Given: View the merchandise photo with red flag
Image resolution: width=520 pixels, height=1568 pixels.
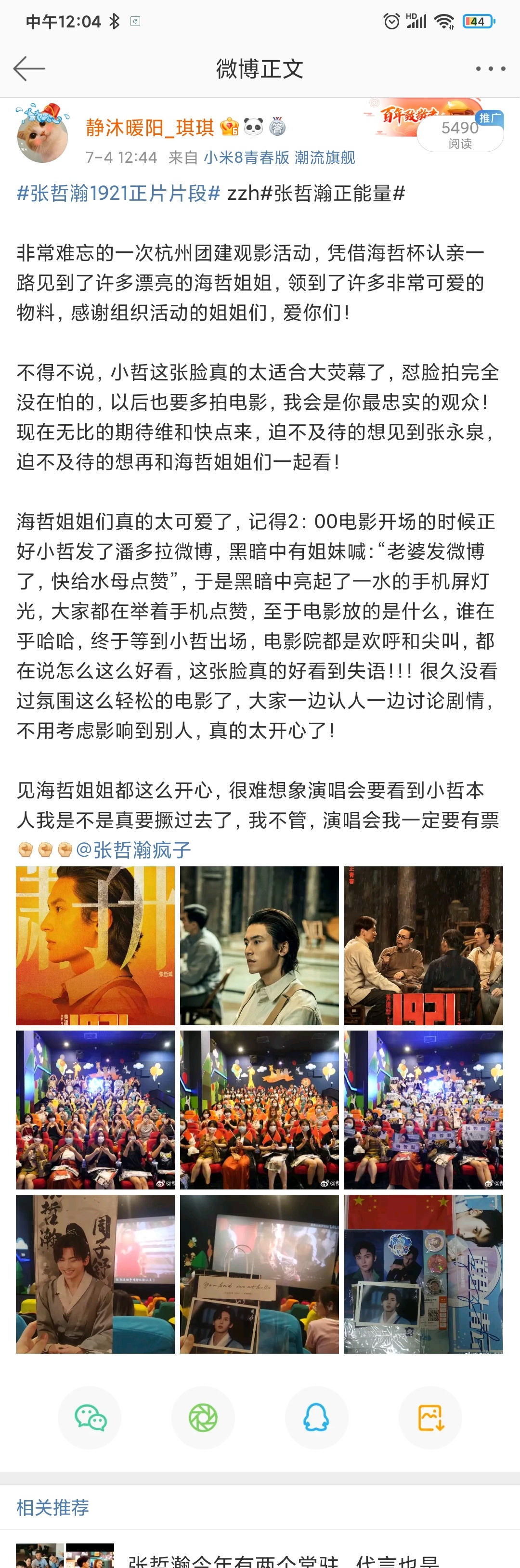Looking at the screenshot, I should pos(423,1274).
